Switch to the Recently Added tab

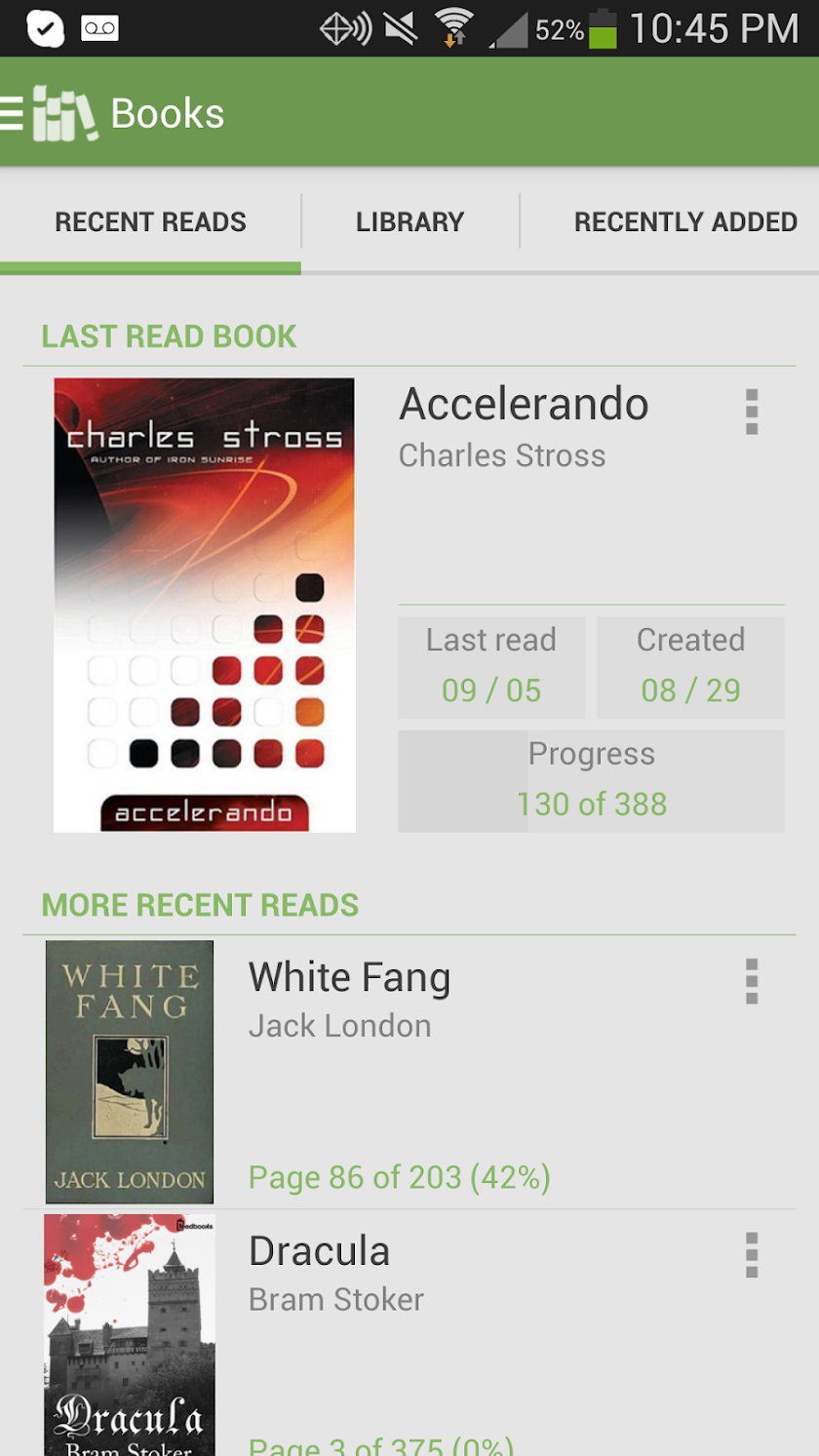684,222
